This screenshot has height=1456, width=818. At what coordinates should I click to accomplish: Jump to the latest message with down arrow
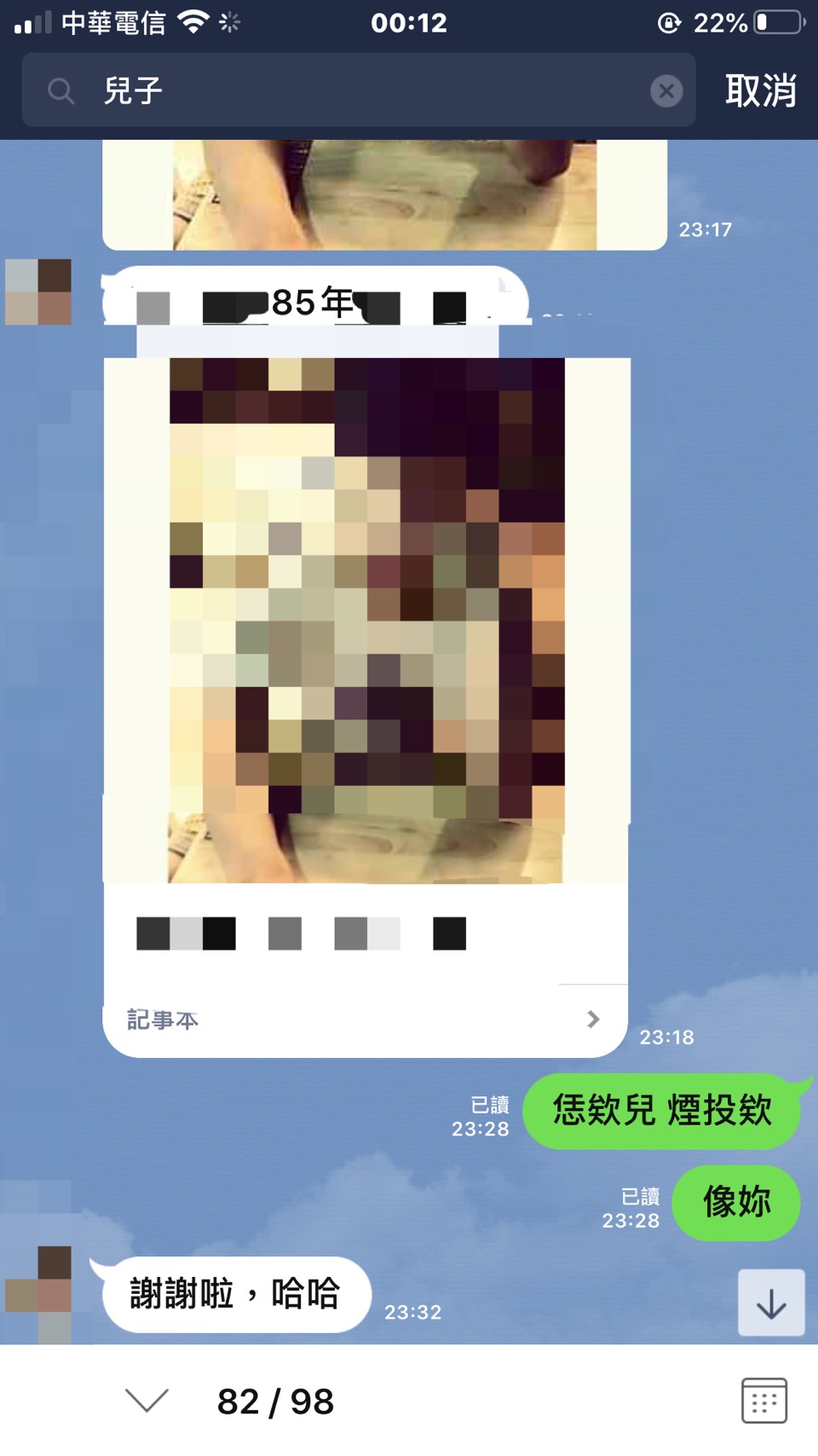[770, 1303]
